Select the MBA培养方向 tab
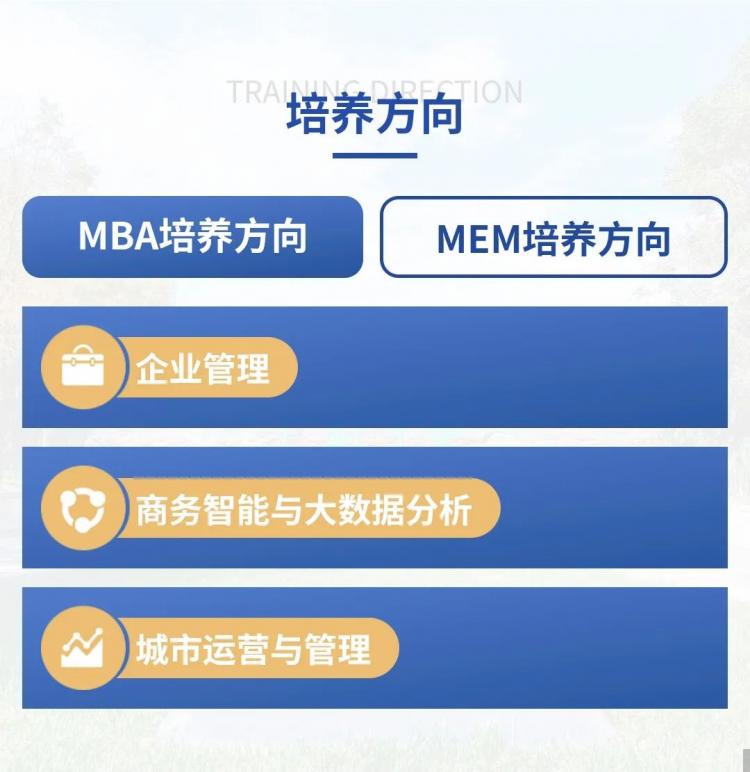The image size is (750, 772). pyautogui.click(x=192, y=237)
